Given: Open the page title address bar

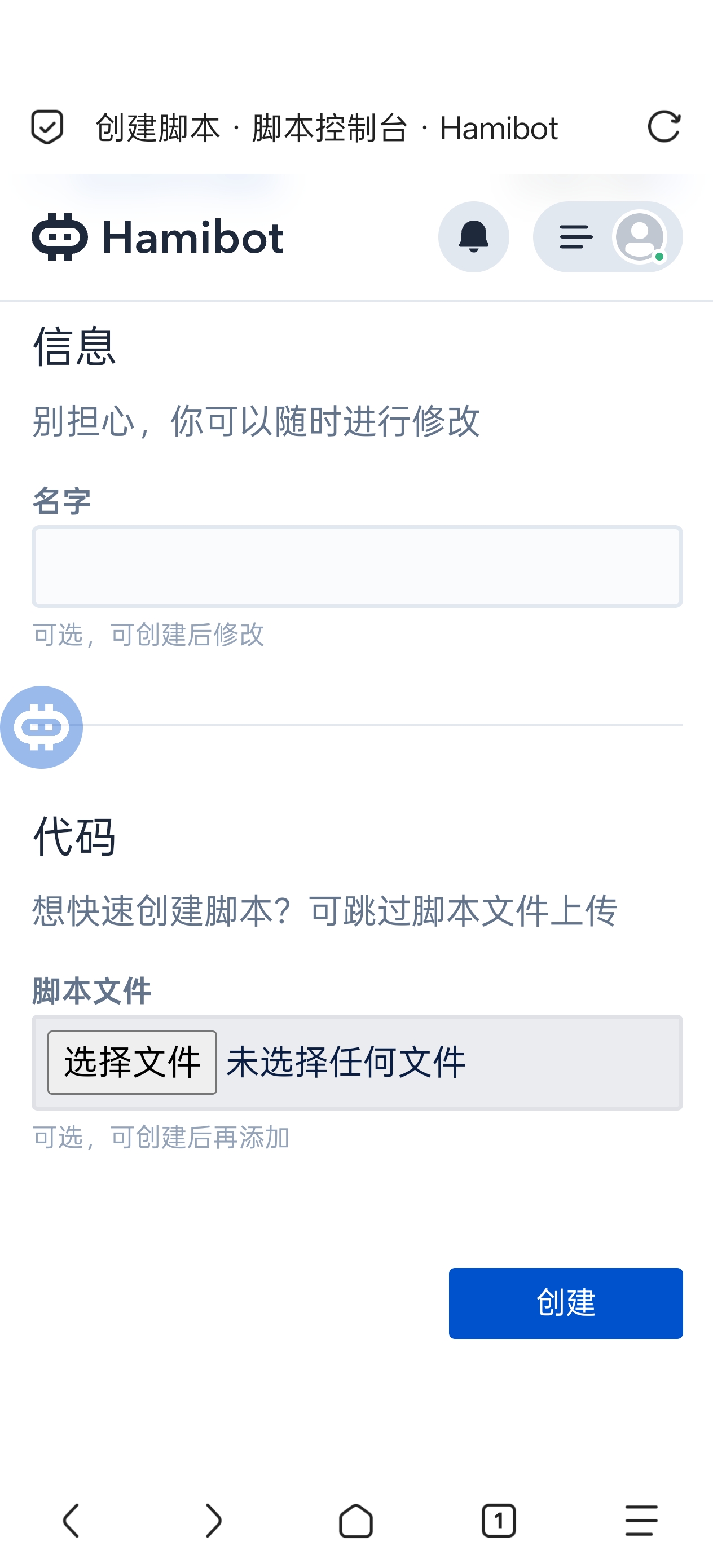Looking at the screenshot, I should click(x=327, y=128).
